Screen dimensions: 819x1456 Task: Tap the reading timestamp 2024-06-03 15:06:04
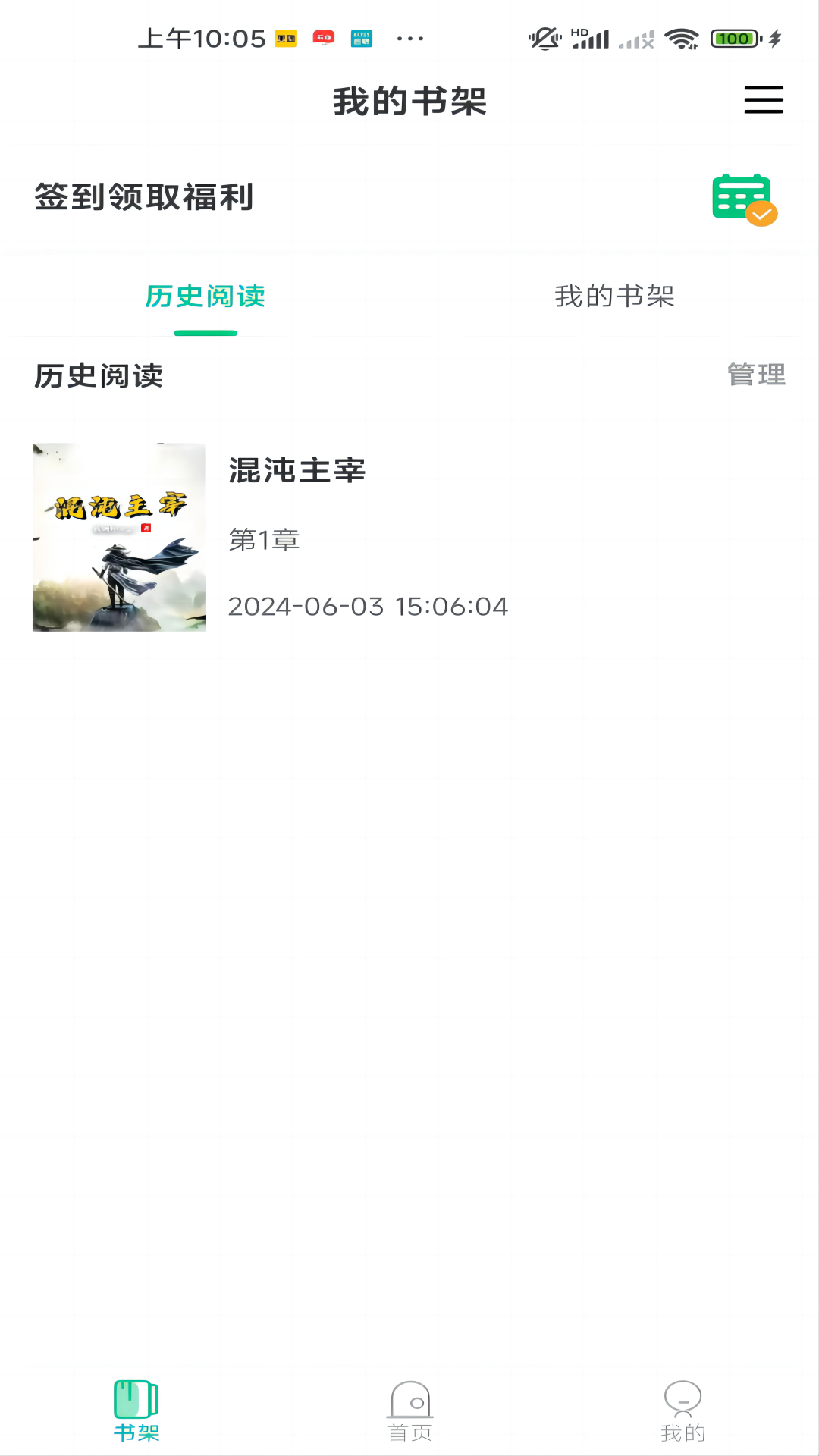369,607
